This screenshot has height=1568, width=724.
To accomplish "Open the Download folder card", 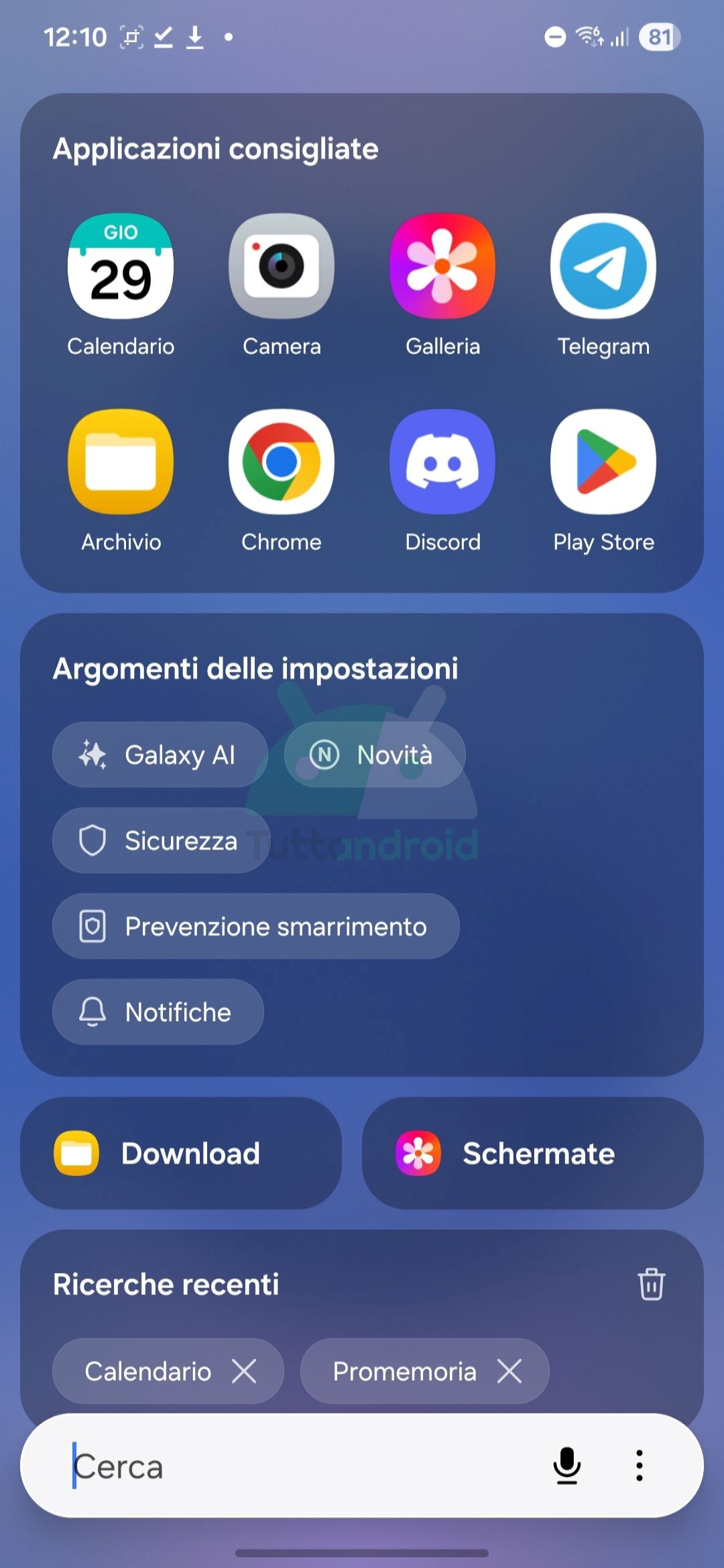I will (x=181, y=1153).
